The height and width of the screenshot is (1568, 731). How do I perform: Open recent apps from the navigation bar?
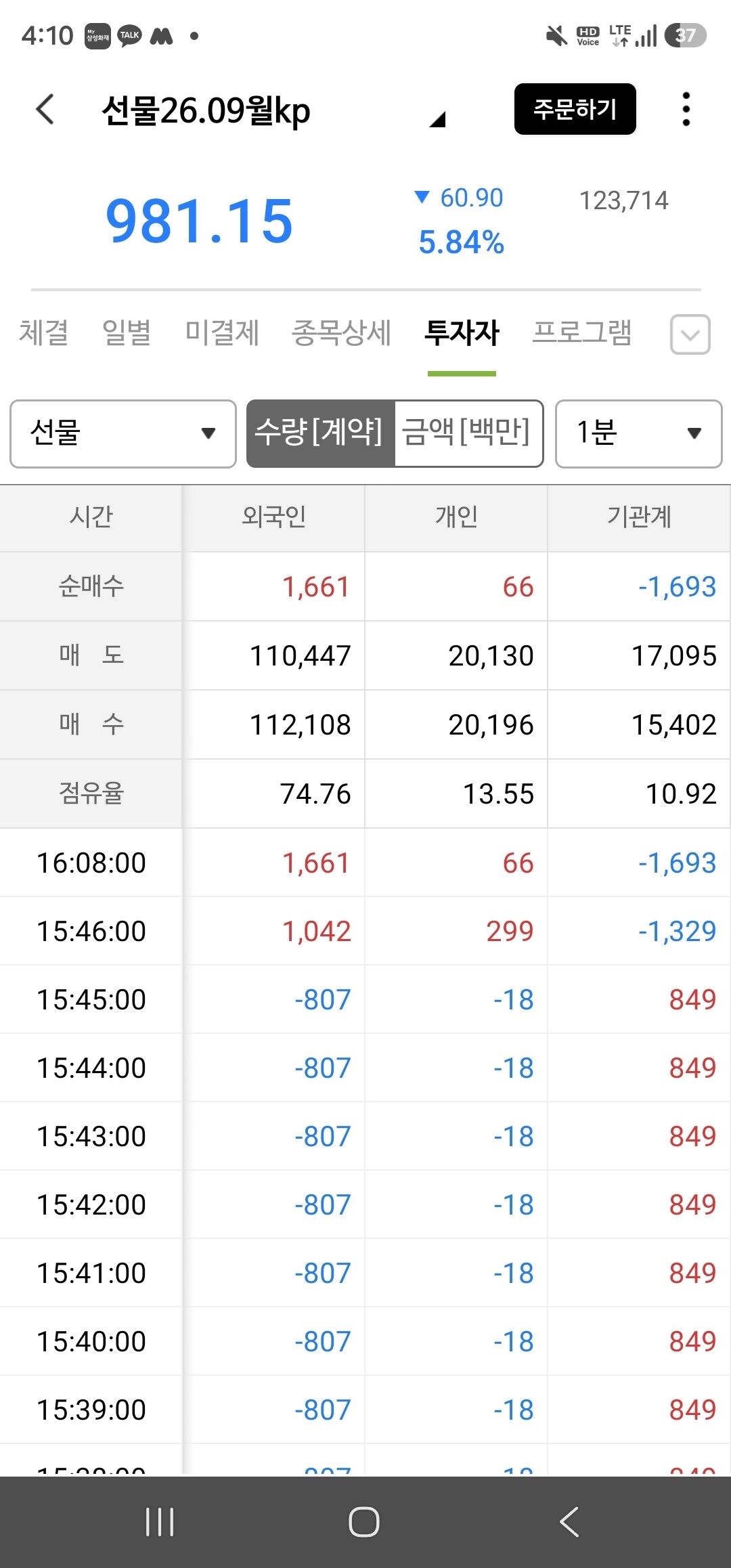pos(160,1522)
